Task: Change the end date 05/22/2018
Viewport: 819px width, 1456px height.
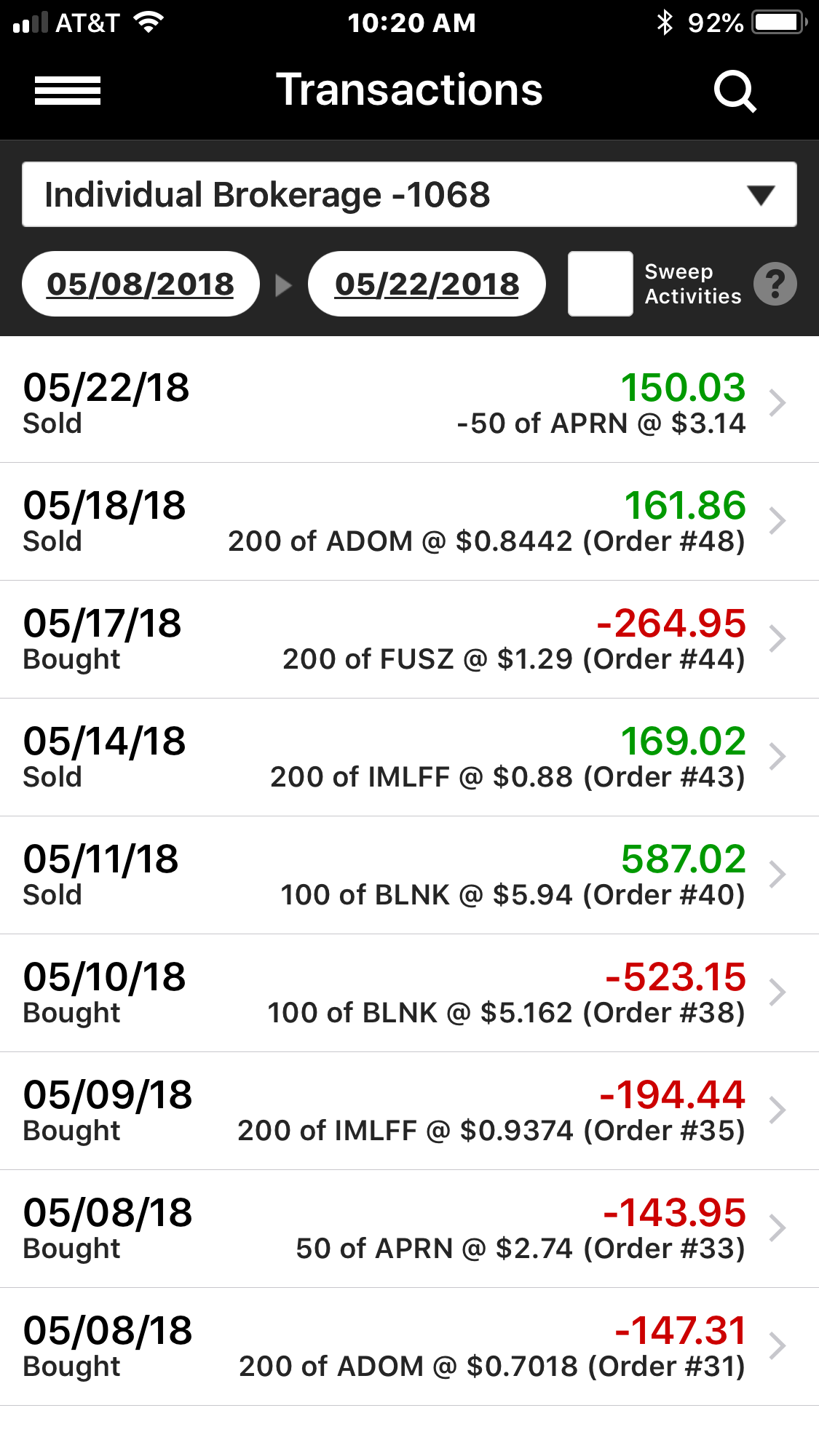Action: point(427,284)
